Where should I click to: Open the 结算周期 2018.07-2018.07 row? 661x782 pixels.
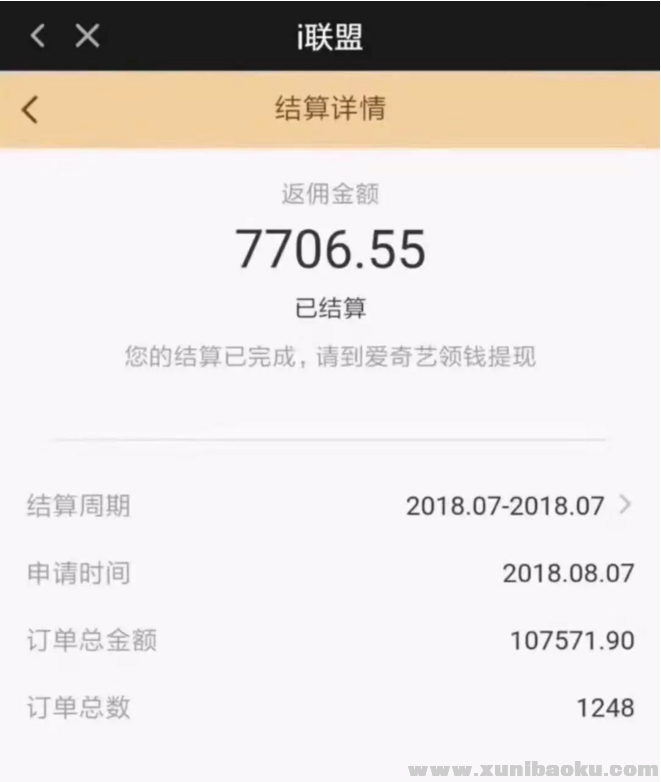(330, 505)
